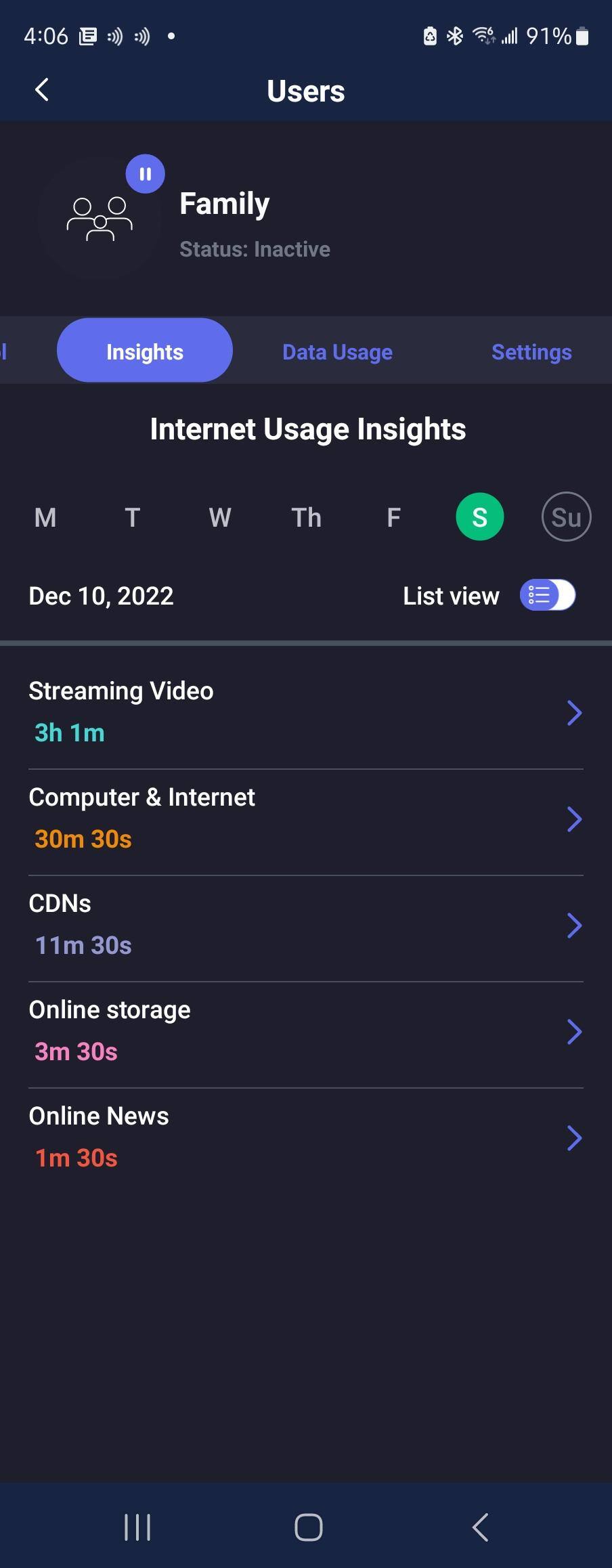See Online News usage details
Screen dimensions: 612x1568
[x=306, y=1137]
